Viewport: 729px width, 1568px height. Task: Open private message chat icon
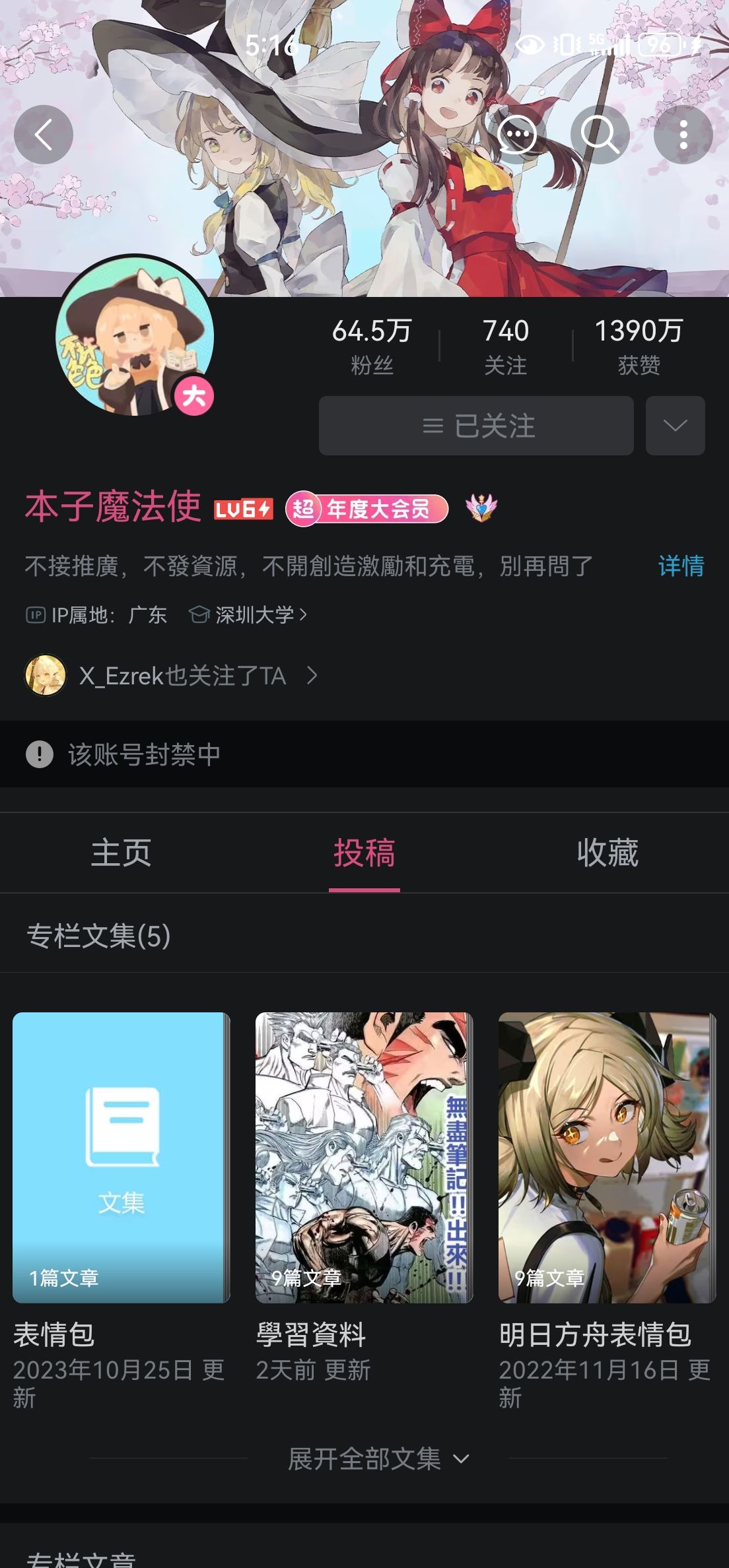click(x=517, y=135)
